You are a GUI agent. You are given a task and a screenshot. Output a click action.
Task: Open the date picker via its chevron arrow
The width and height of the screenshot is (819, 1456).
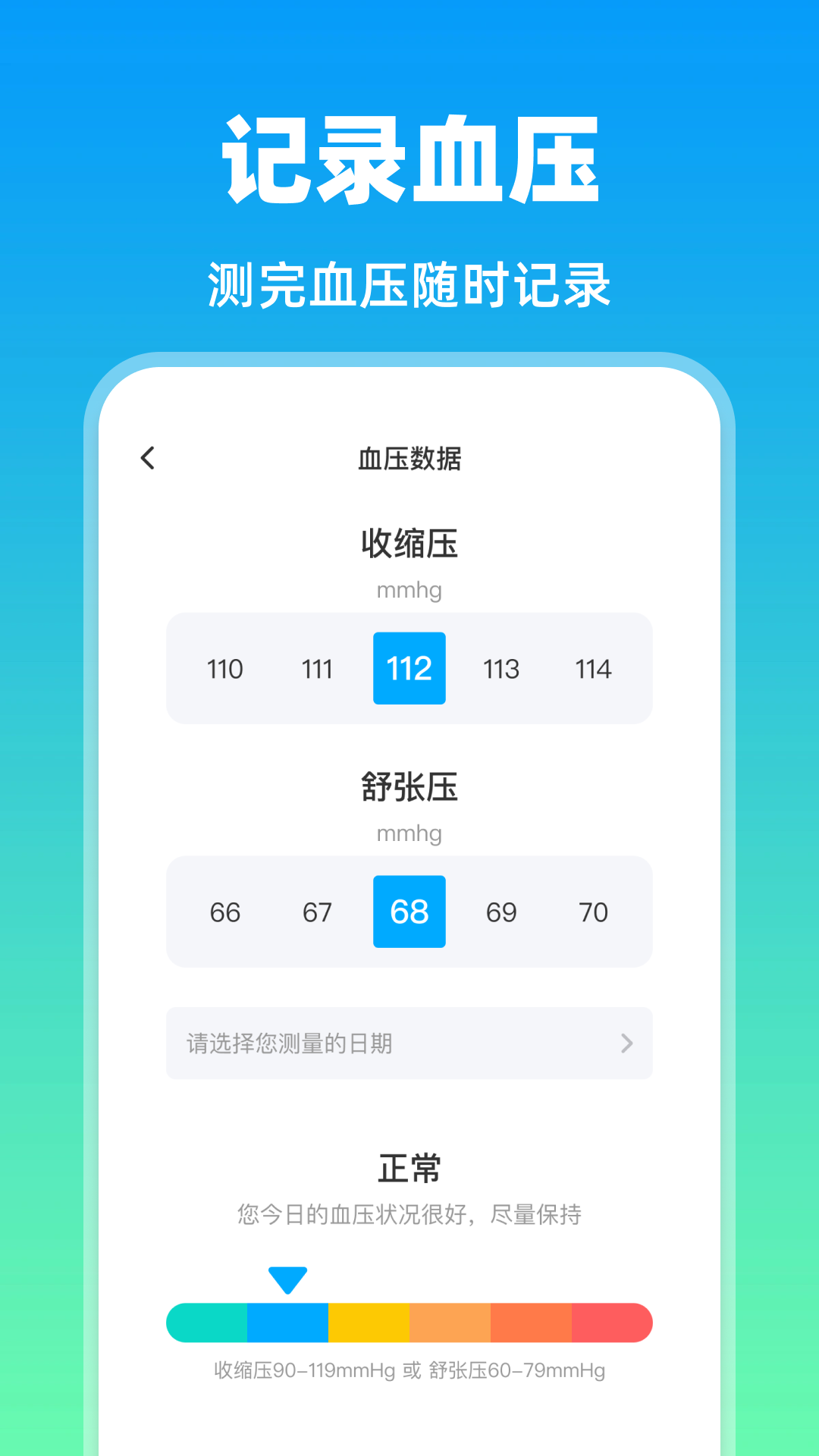tap(626, 1043)
